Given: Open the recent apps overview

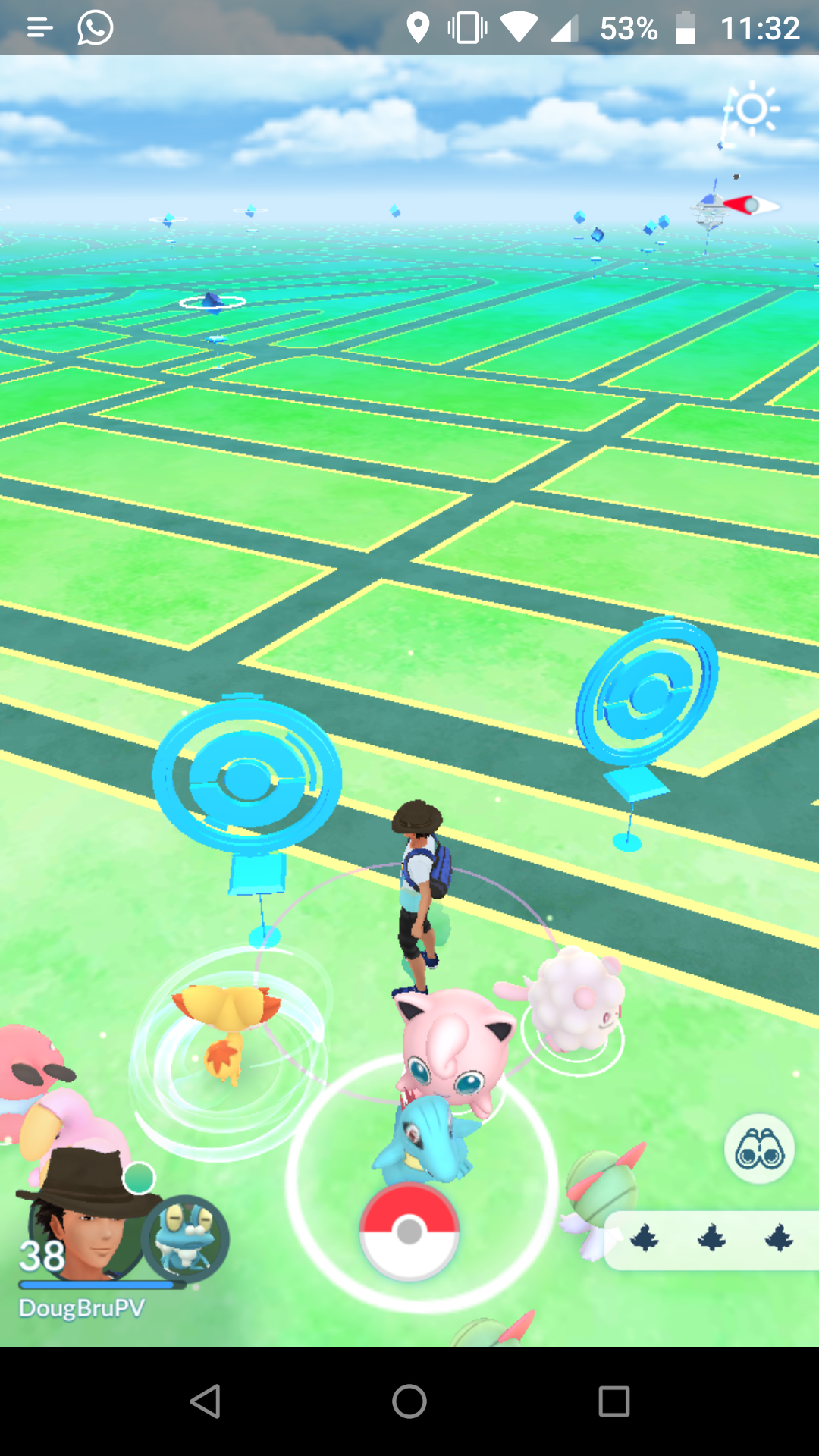Looking at the screenshot, I should coord(614,1401).
